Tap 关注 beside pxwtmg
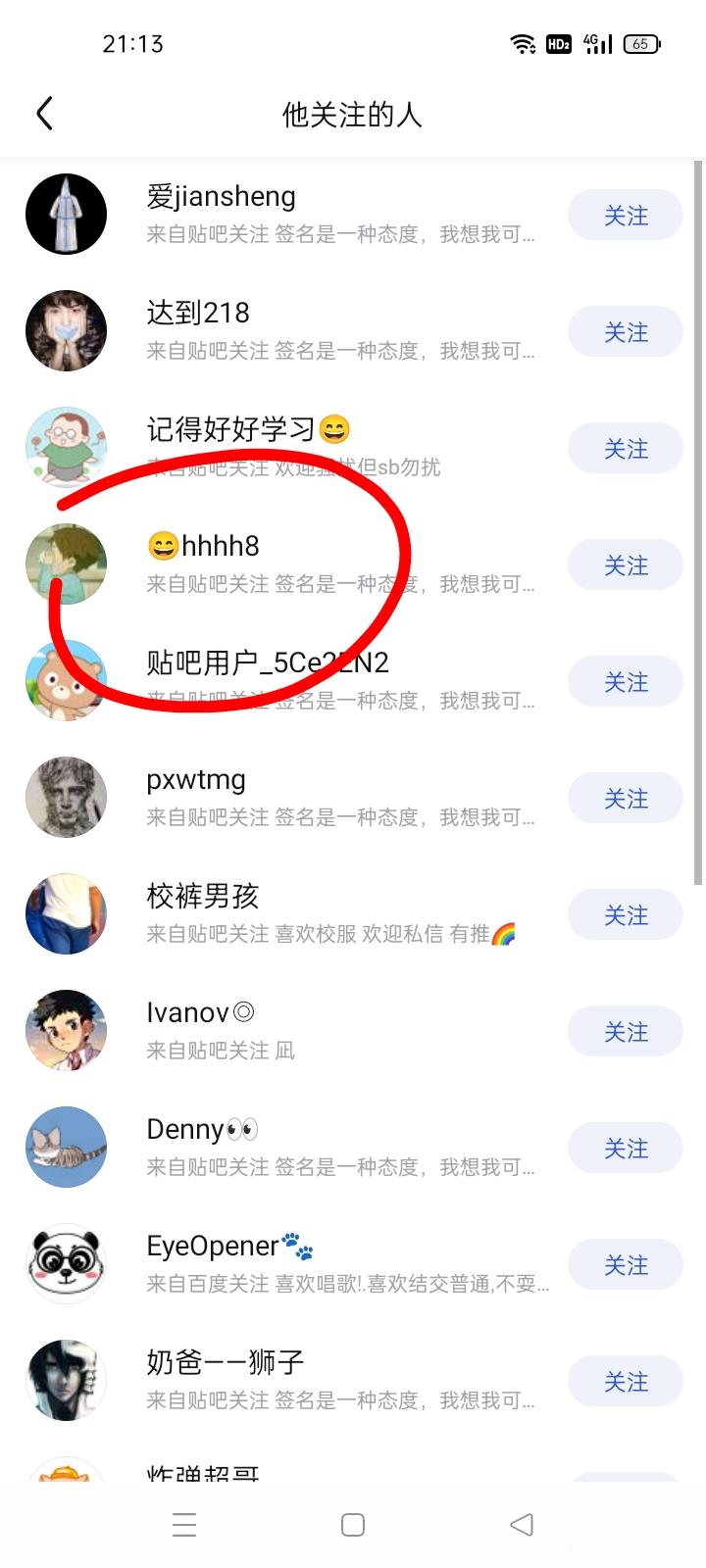 point(625,799)
